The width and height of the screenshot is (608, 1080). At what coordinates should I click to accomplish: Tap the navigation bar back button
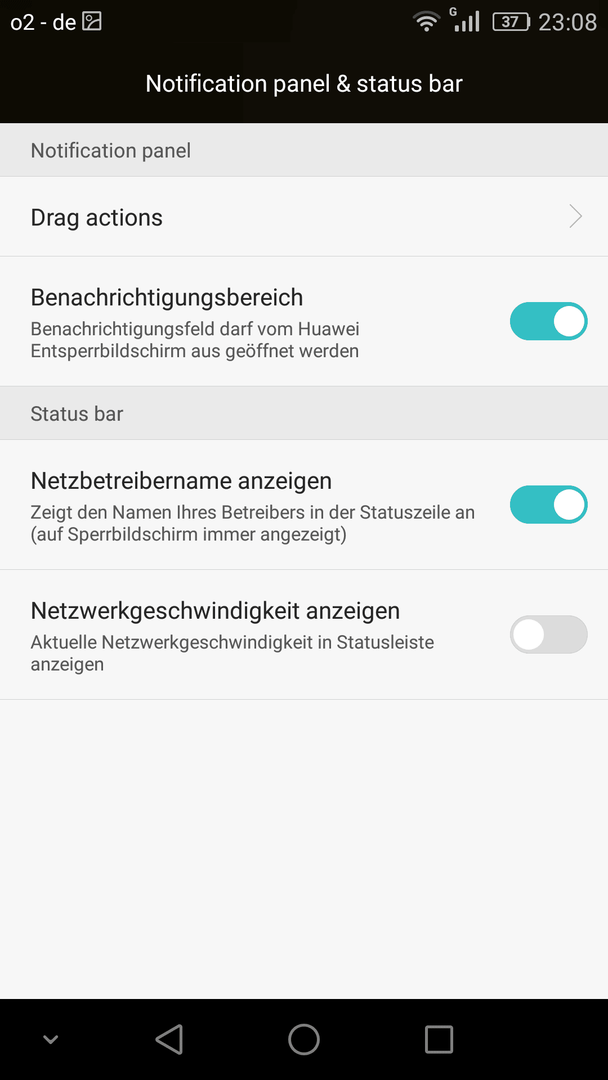point(169,1039)
